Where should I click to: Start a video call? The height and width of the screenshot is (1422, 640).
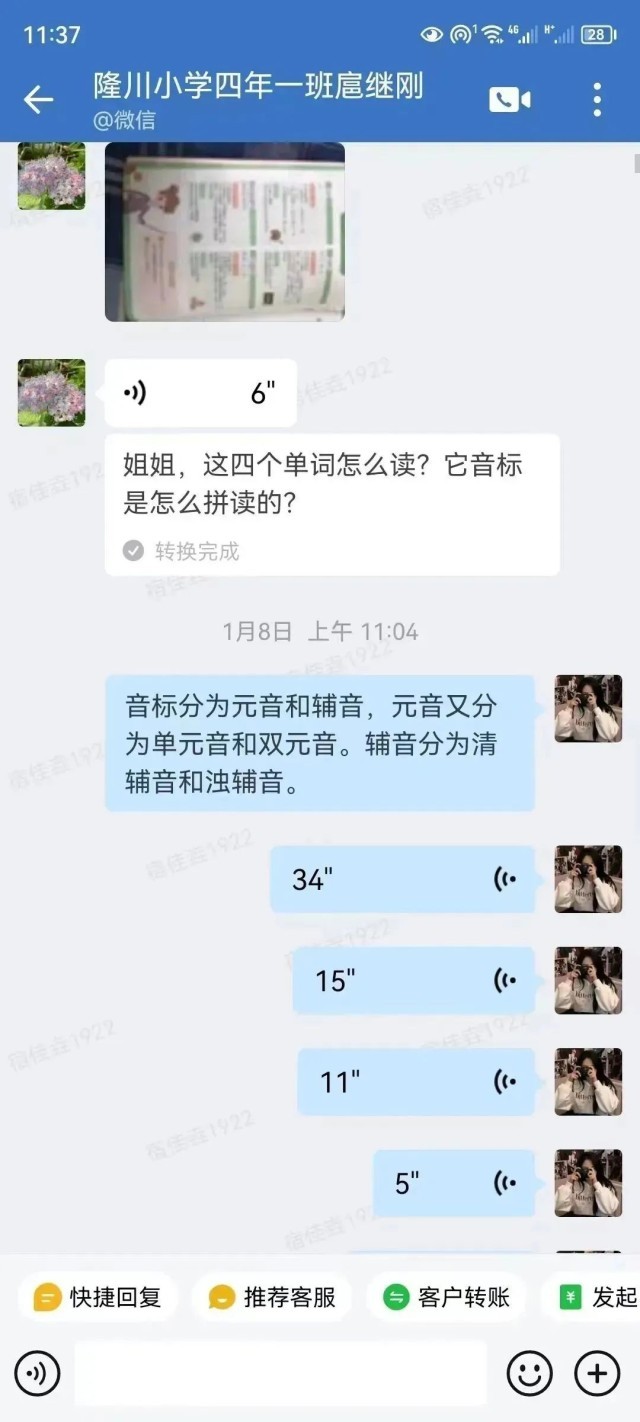click(509, 99)
